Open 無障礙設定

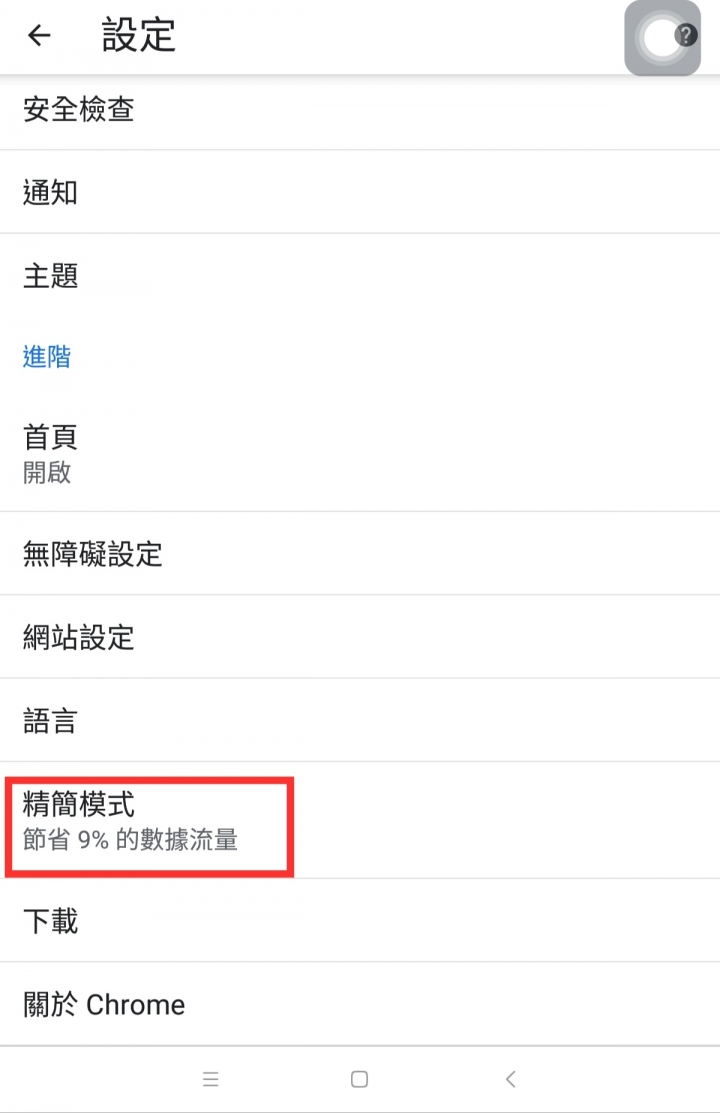(x=360, y=553)
